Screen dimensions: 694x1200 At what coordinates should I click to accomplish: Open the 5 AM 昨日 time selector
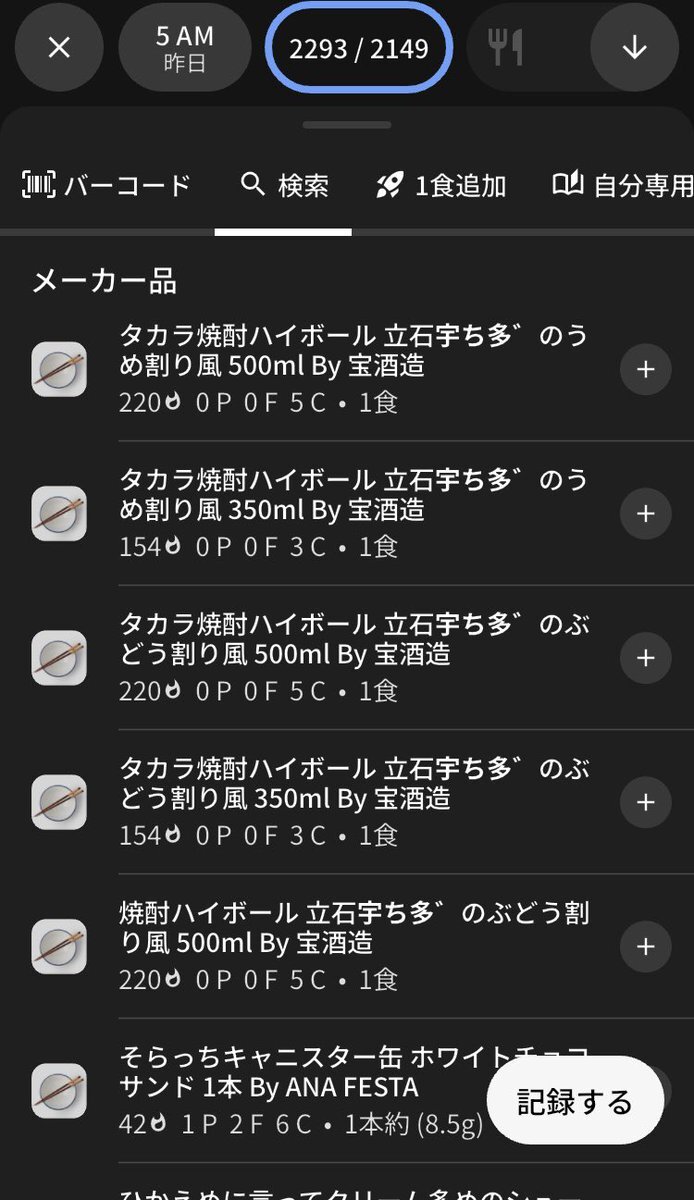(185, 48)
